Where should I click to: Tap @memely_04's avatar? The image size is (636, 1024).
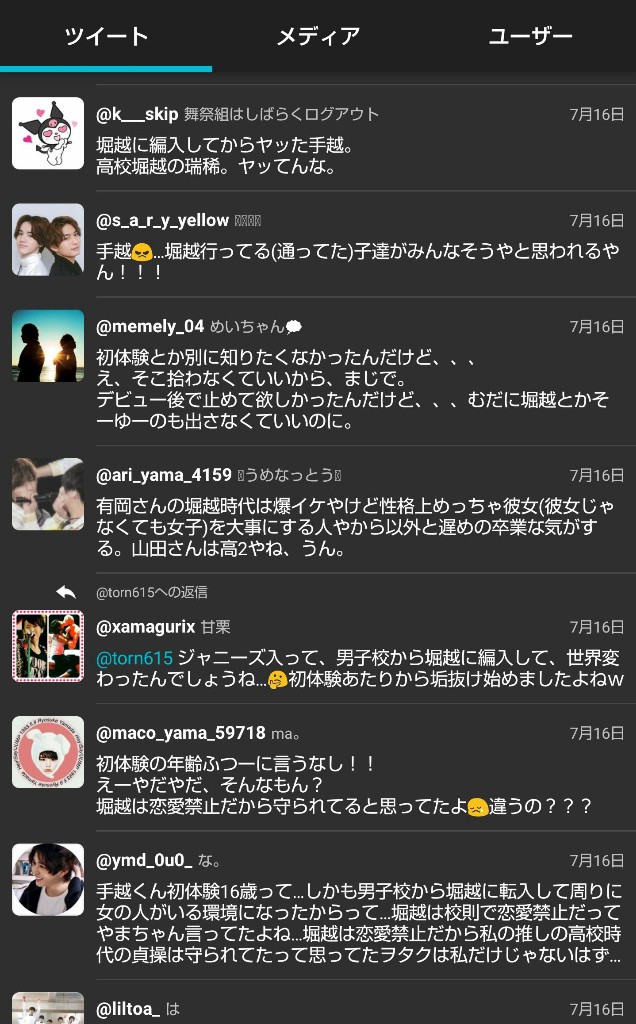click(48, 346)
